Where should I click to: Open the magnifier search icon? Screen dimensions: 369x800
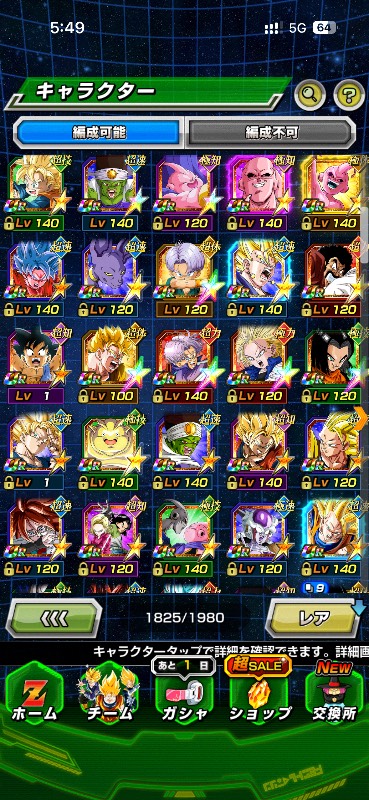pyautogui.click(x=310, y=93)
